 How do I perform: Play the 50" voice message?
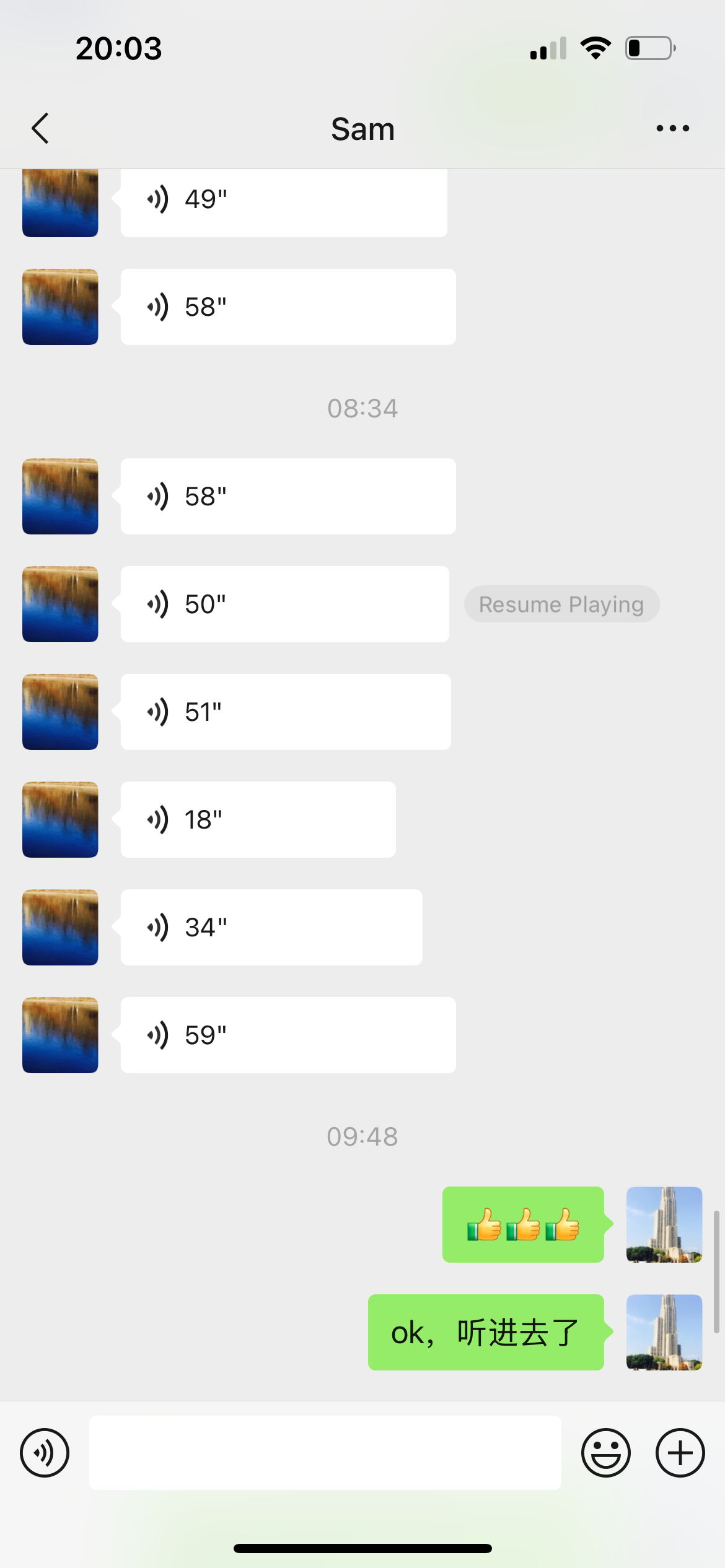point(284,604)
